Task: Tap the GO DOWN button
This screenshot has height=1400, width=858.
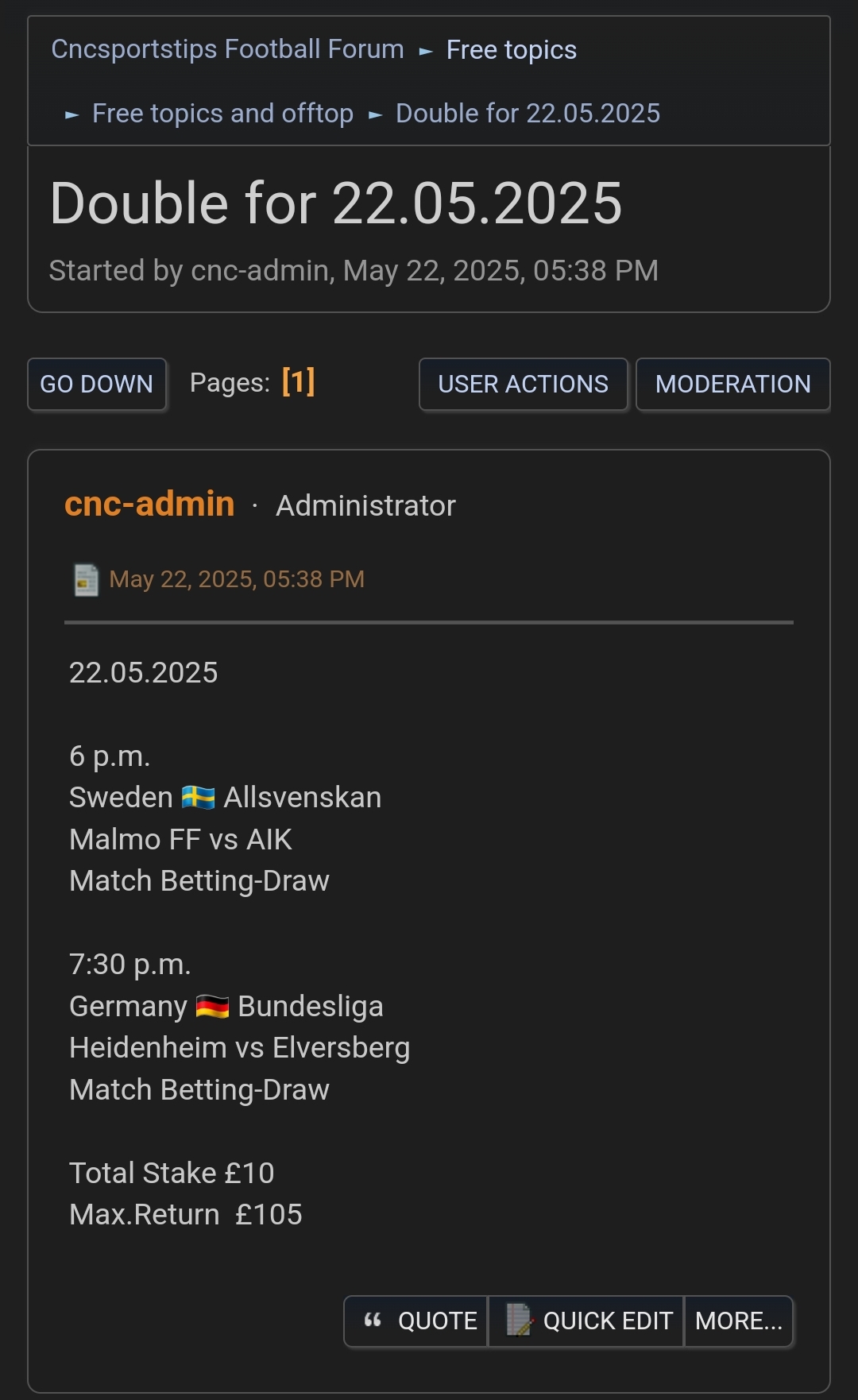Action: pyautogui.click(x=97, y=385)
